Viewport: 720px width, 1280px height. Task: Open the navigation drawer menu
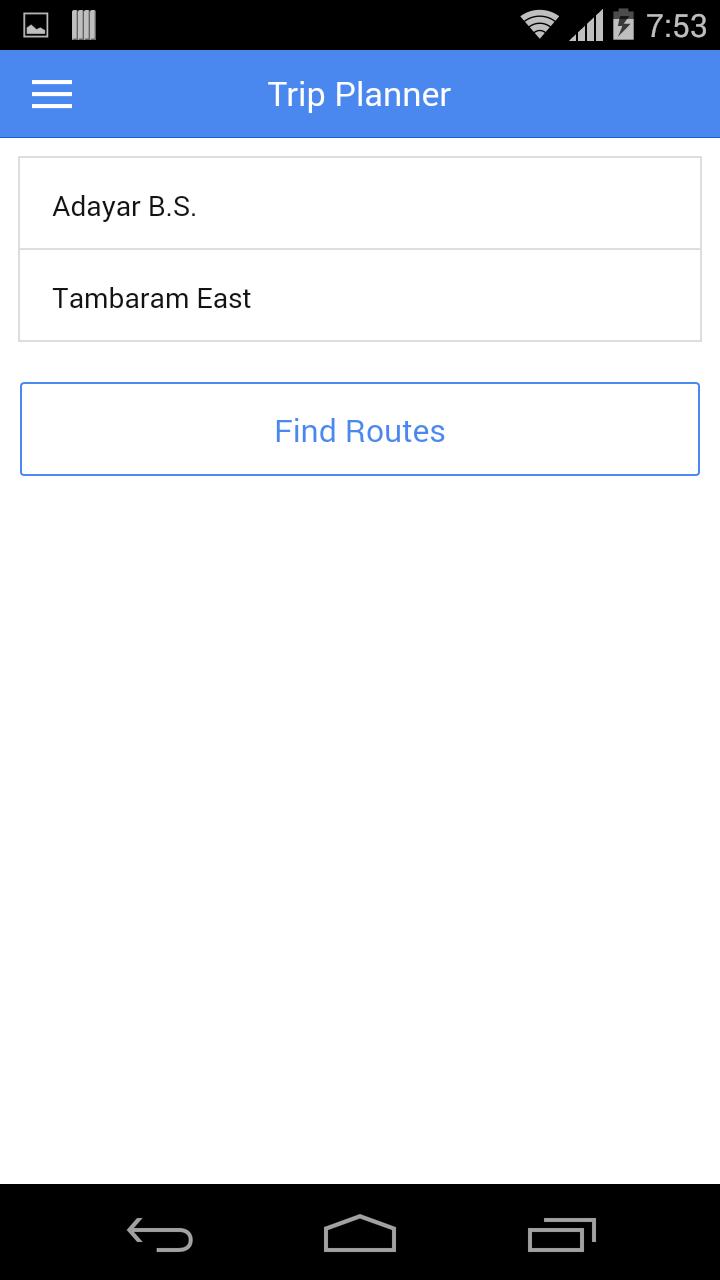click(x=51, y=93)
